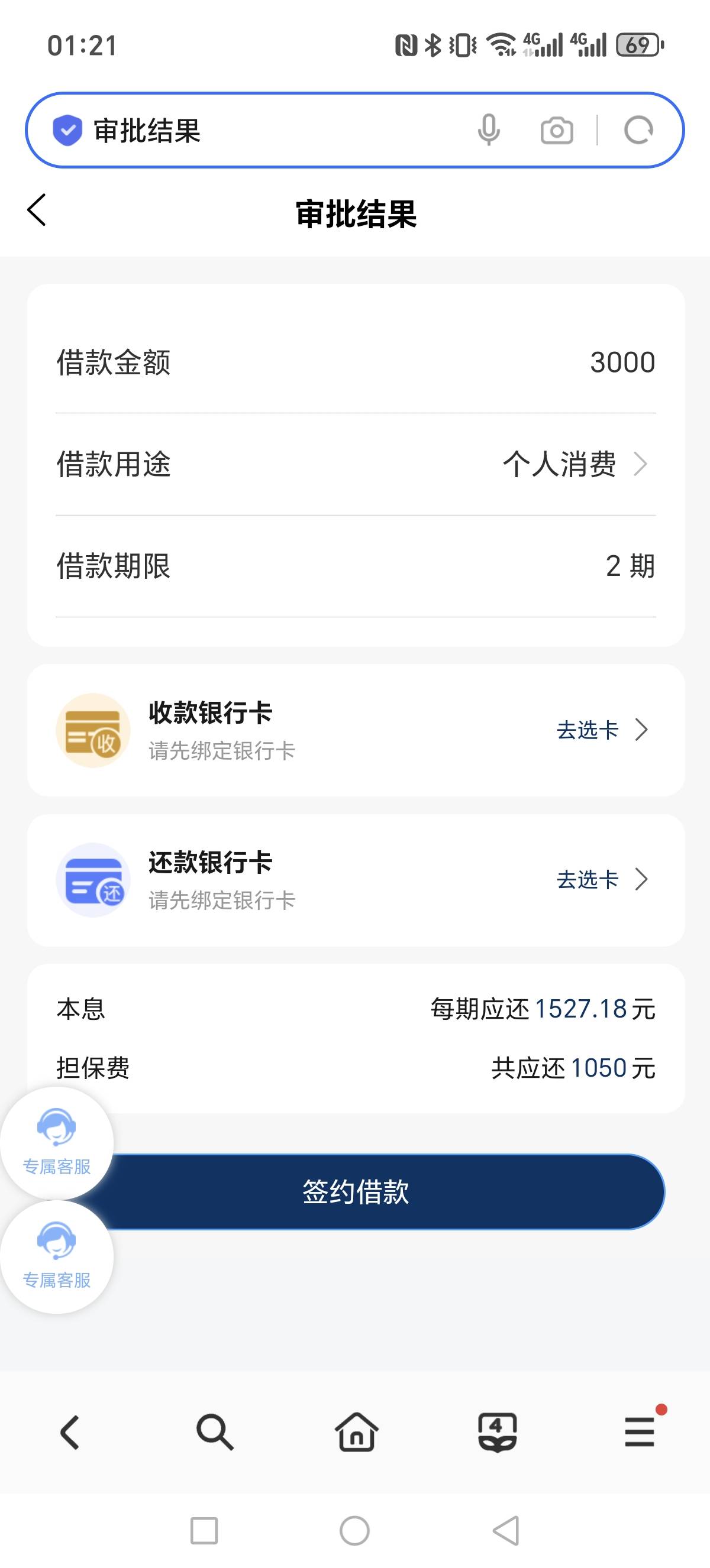Tap the system recent apps square button
This screenshot has height=1568, width=710.
[204, 1530]
